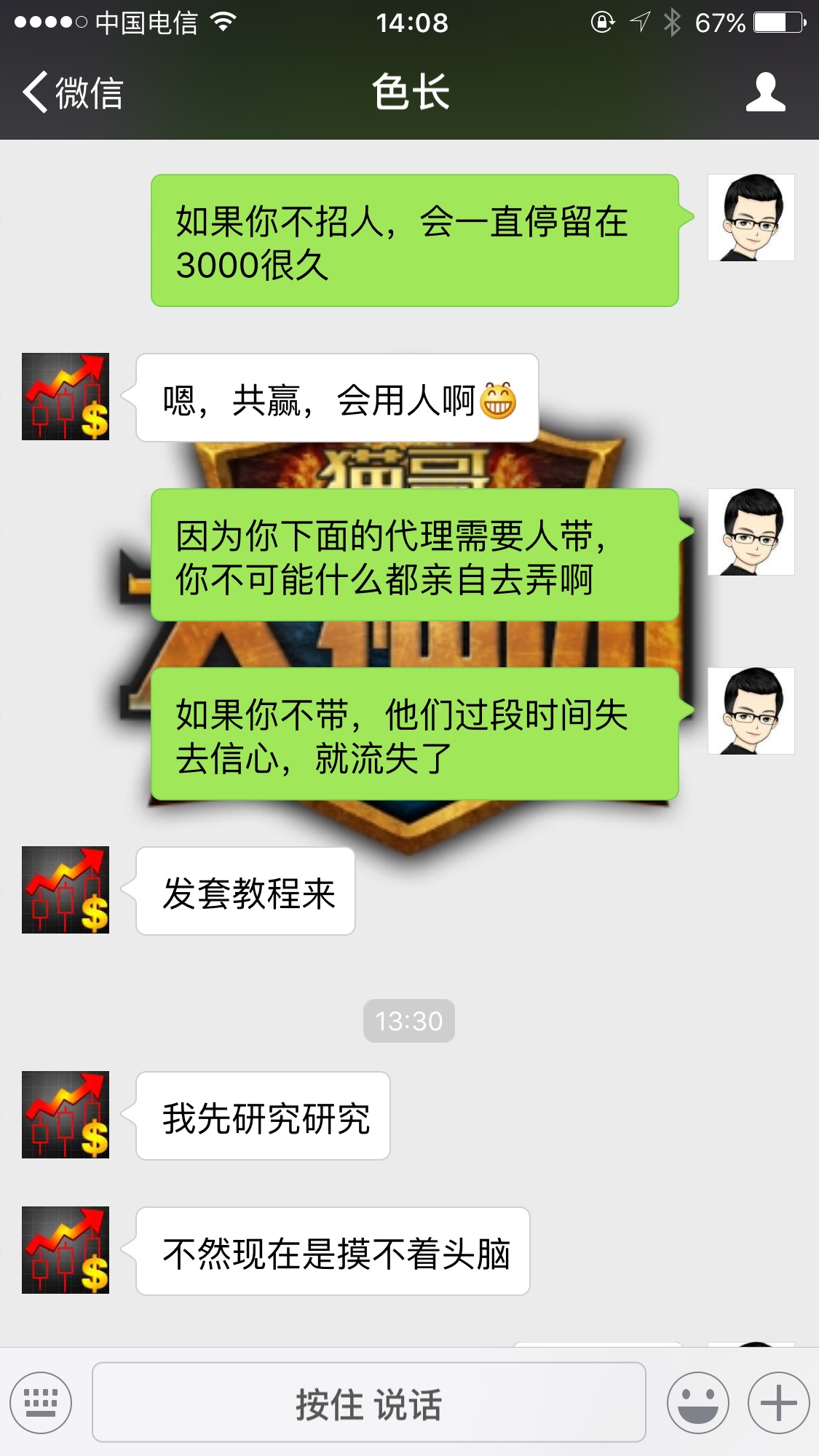Switch to keyboard text input
Screen dimensions: 819x1456
41,1403
